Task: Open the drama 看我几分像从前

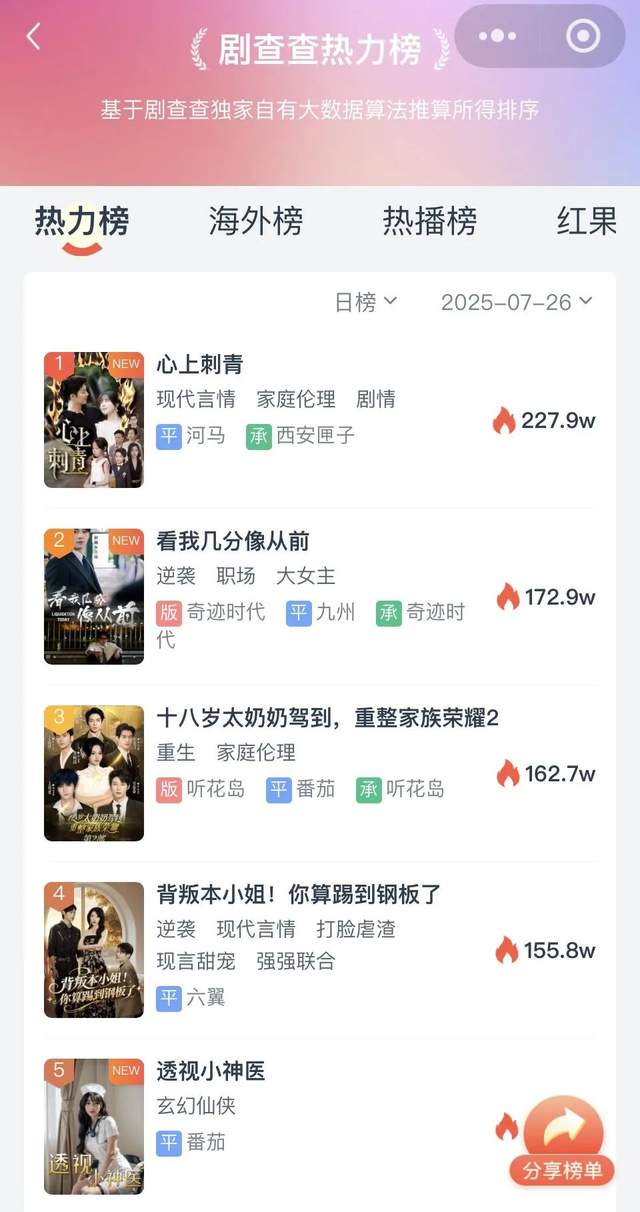Action: 233,542
